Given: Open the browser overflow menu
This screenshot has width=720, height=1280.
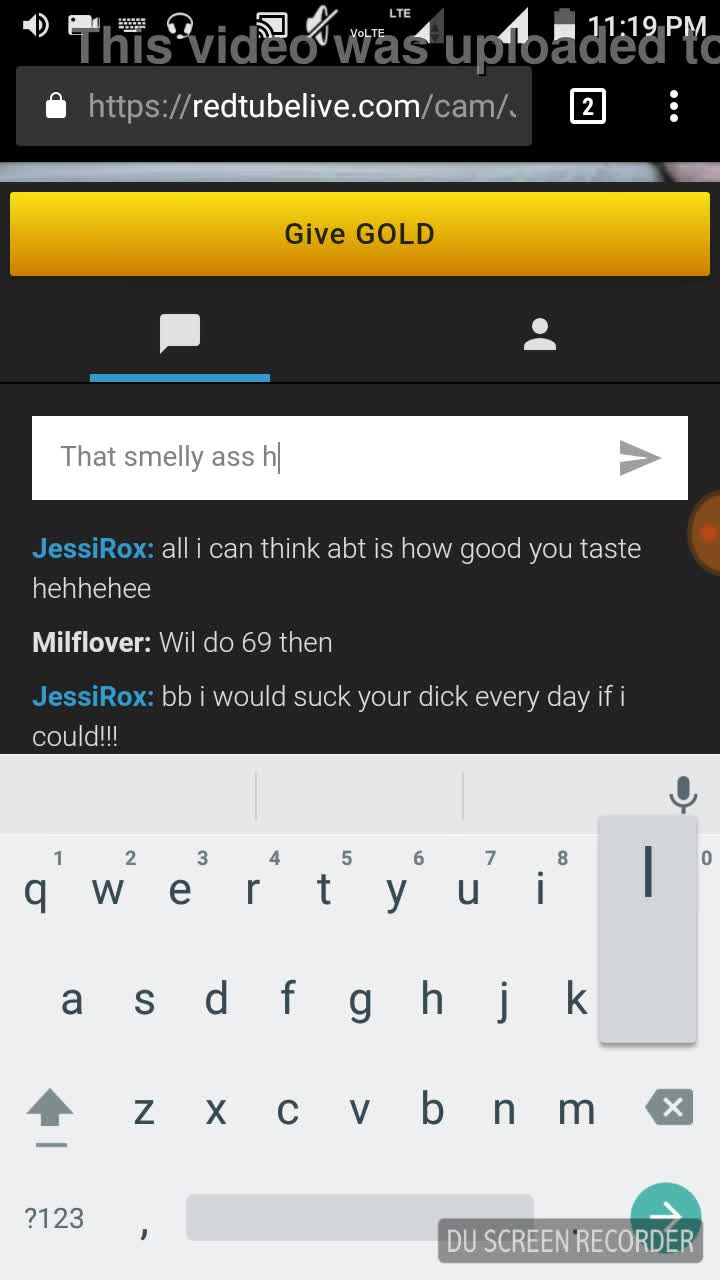Looking at the screenshot, I should click(x=674, y=106).
